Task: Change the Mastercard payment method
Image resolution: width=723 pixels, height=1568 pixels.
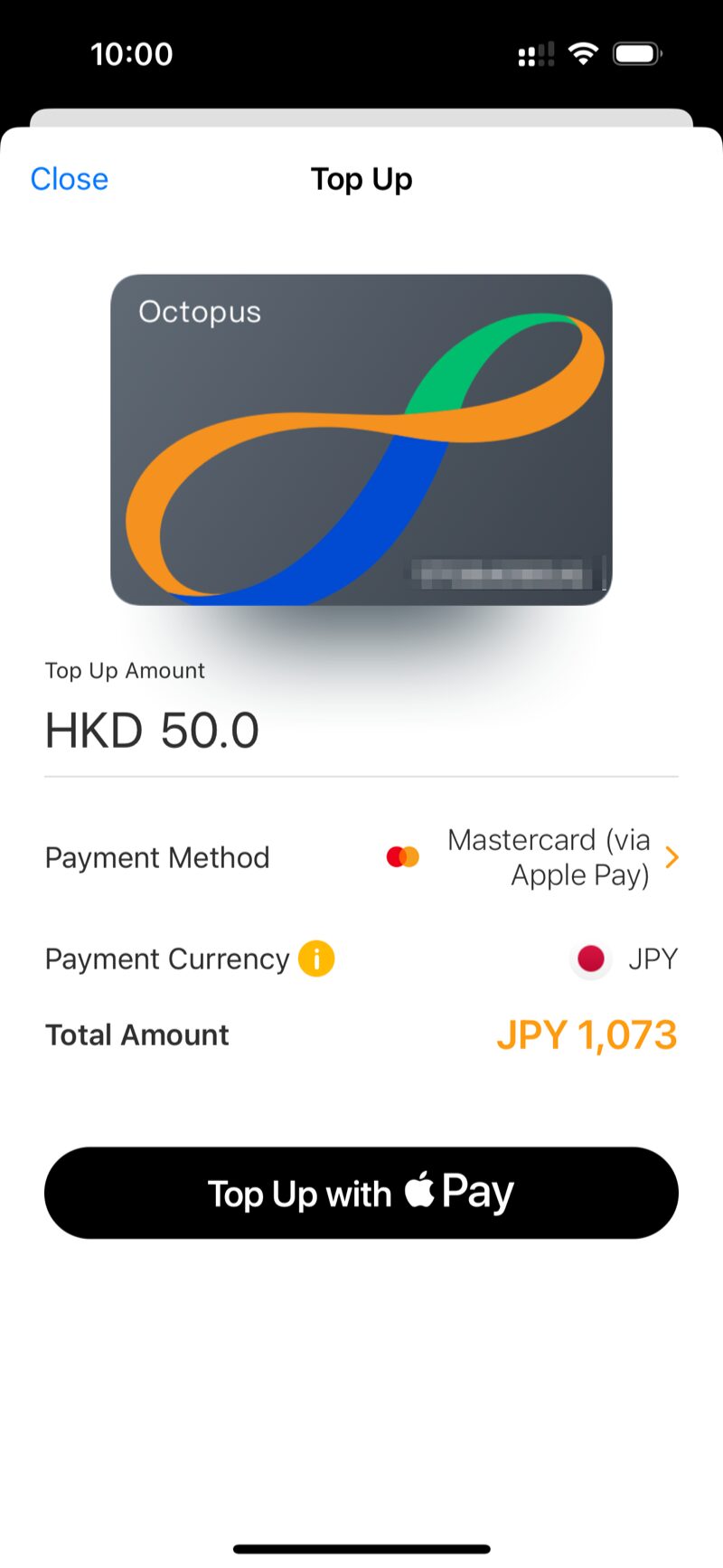Action: click(361, 857)
